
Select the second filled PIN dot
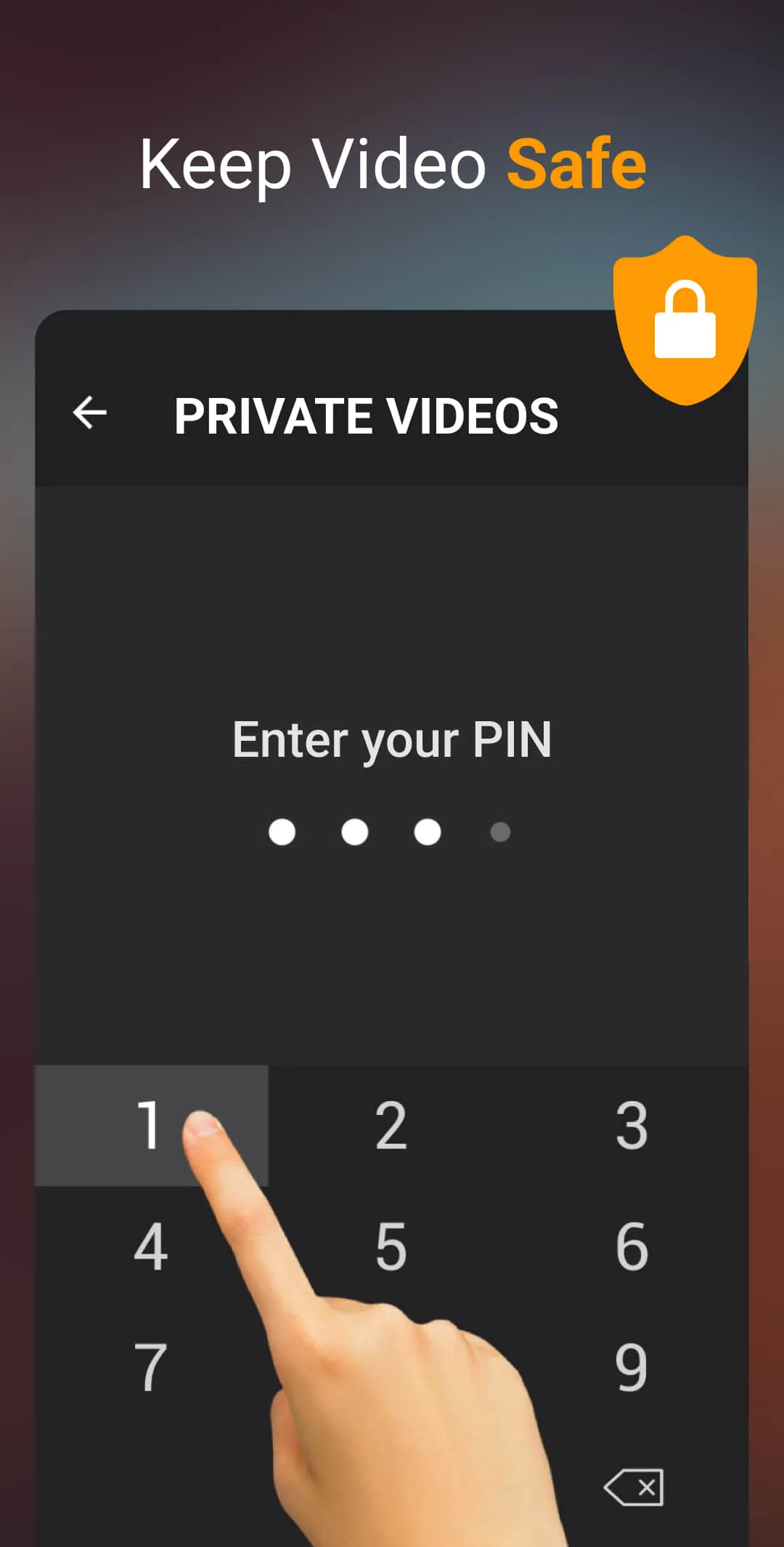coord(355,832)
